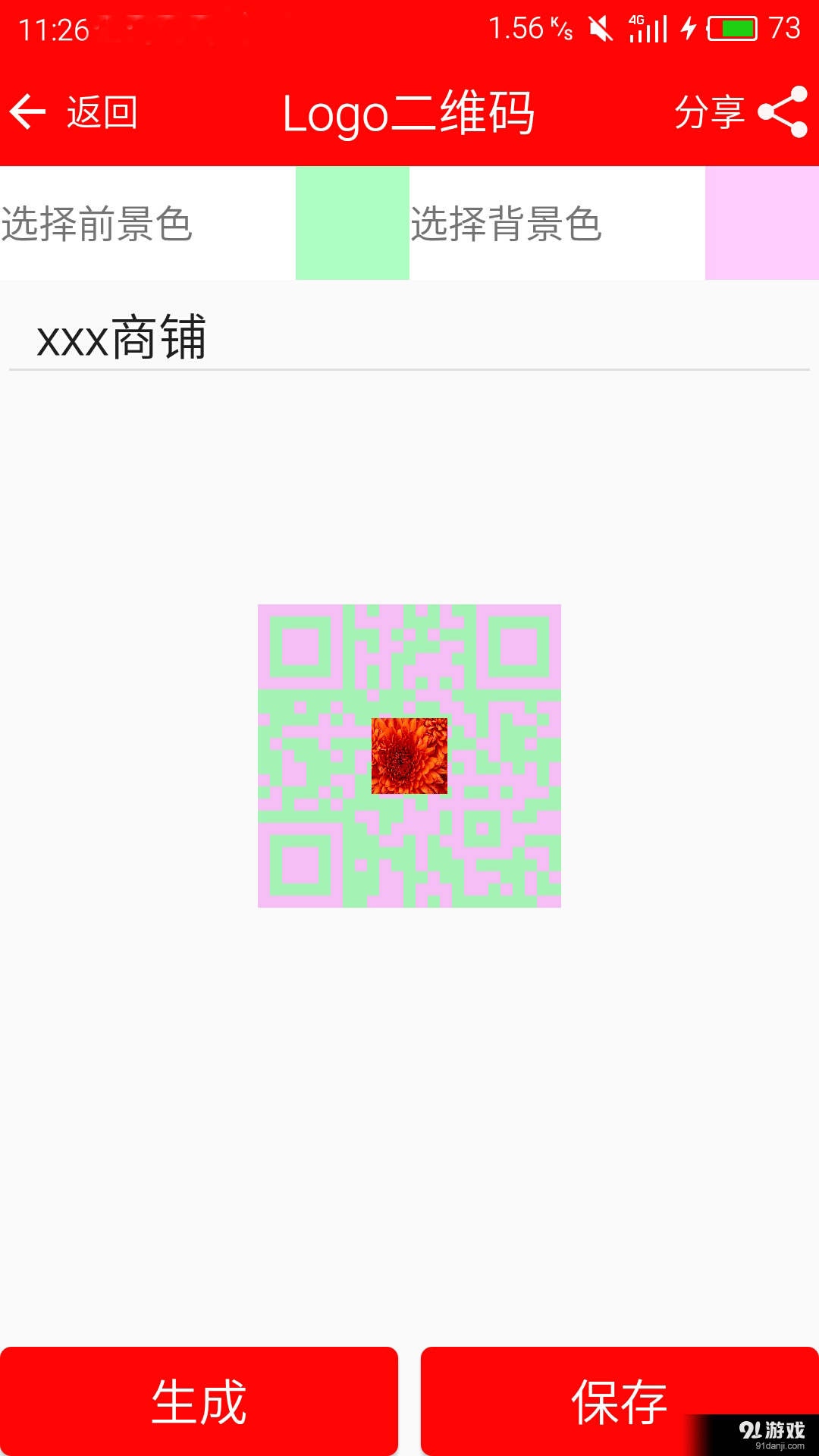Select the green foreground color swatch
819x1456 pixels.
click(x=351, y=222)
